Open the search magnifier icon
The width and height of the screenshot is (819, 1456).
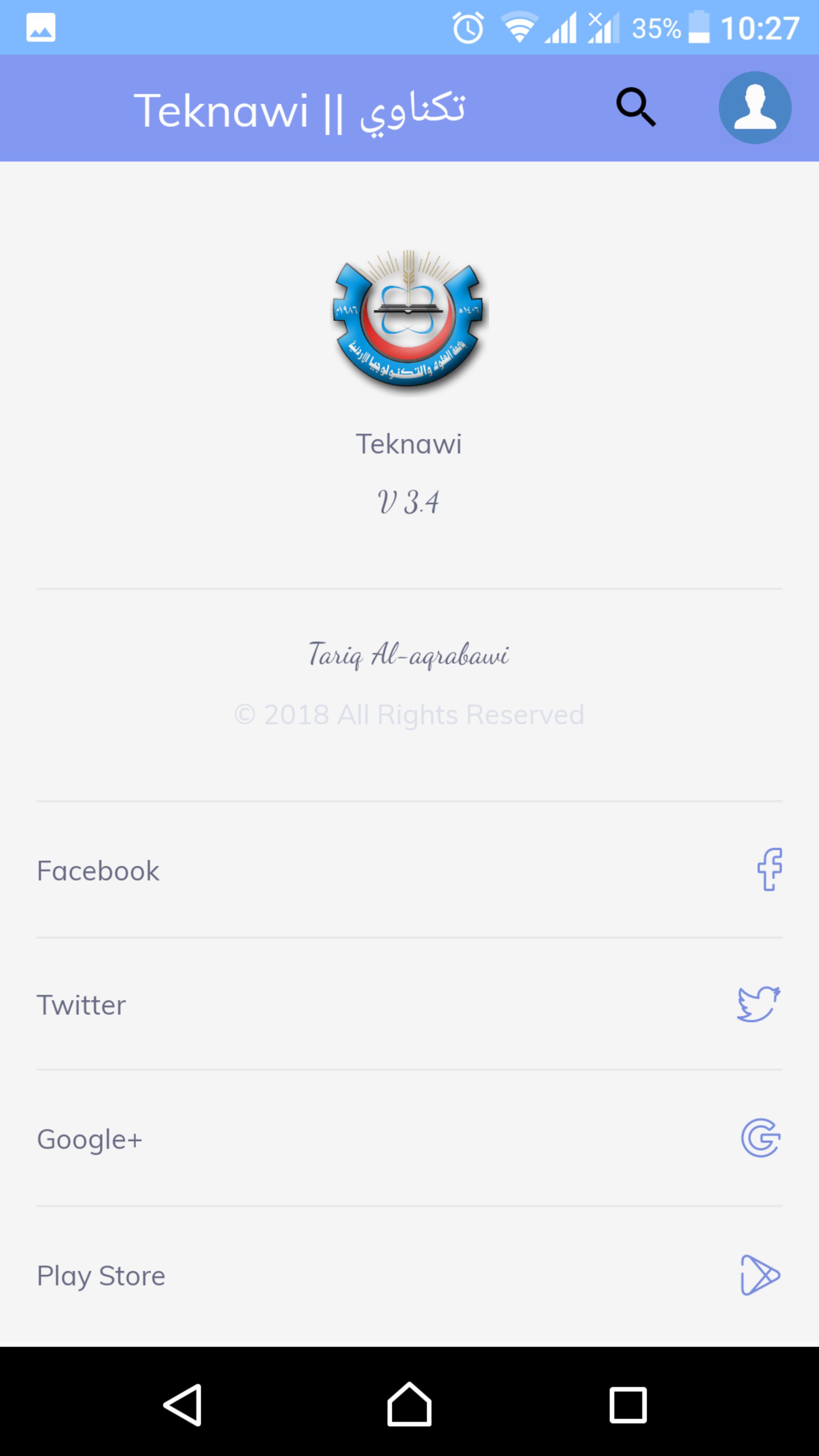pyautogui.click(x=636, y=107)
